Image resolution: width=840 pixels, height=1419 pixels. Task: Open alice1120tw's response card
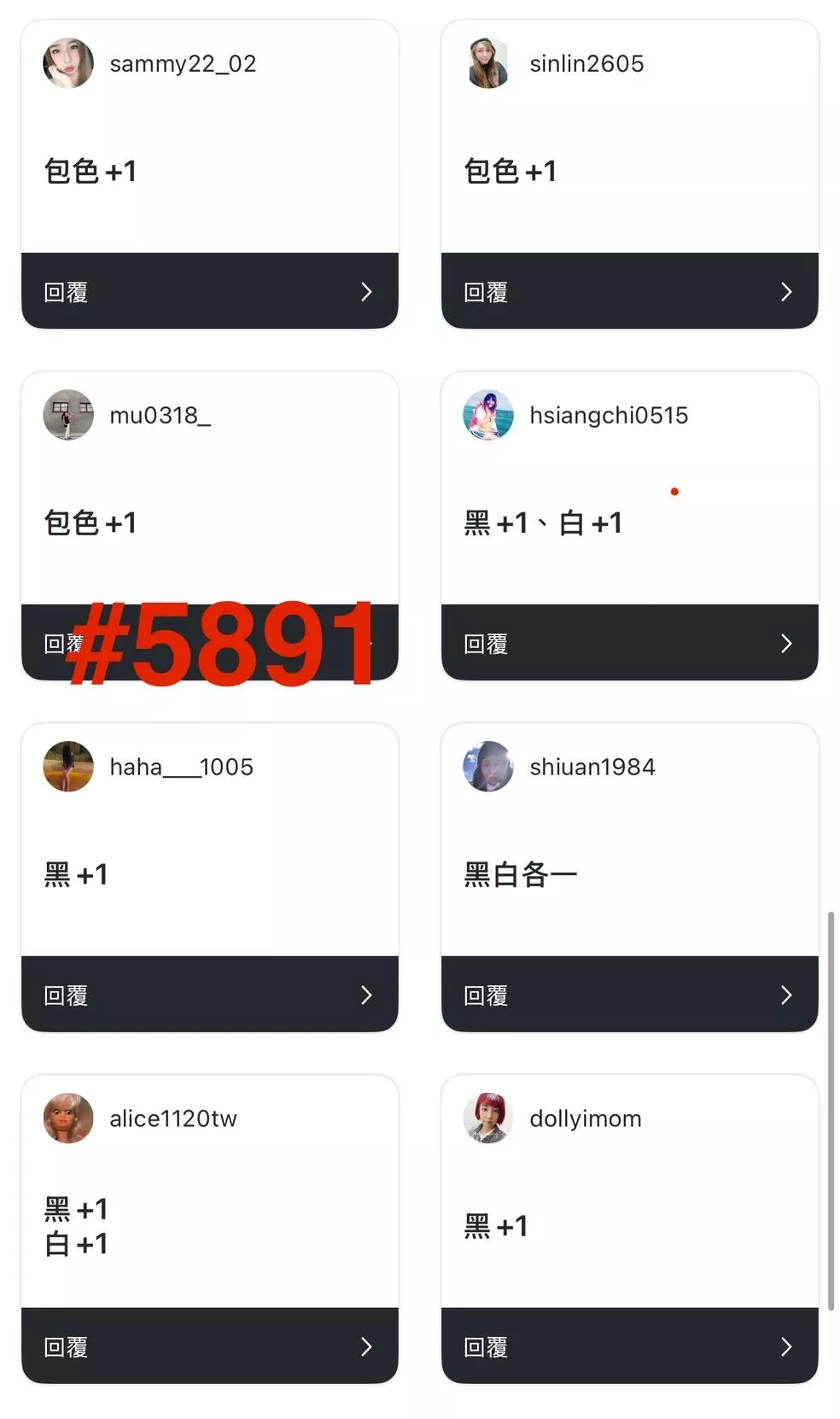click(209, 1225)
